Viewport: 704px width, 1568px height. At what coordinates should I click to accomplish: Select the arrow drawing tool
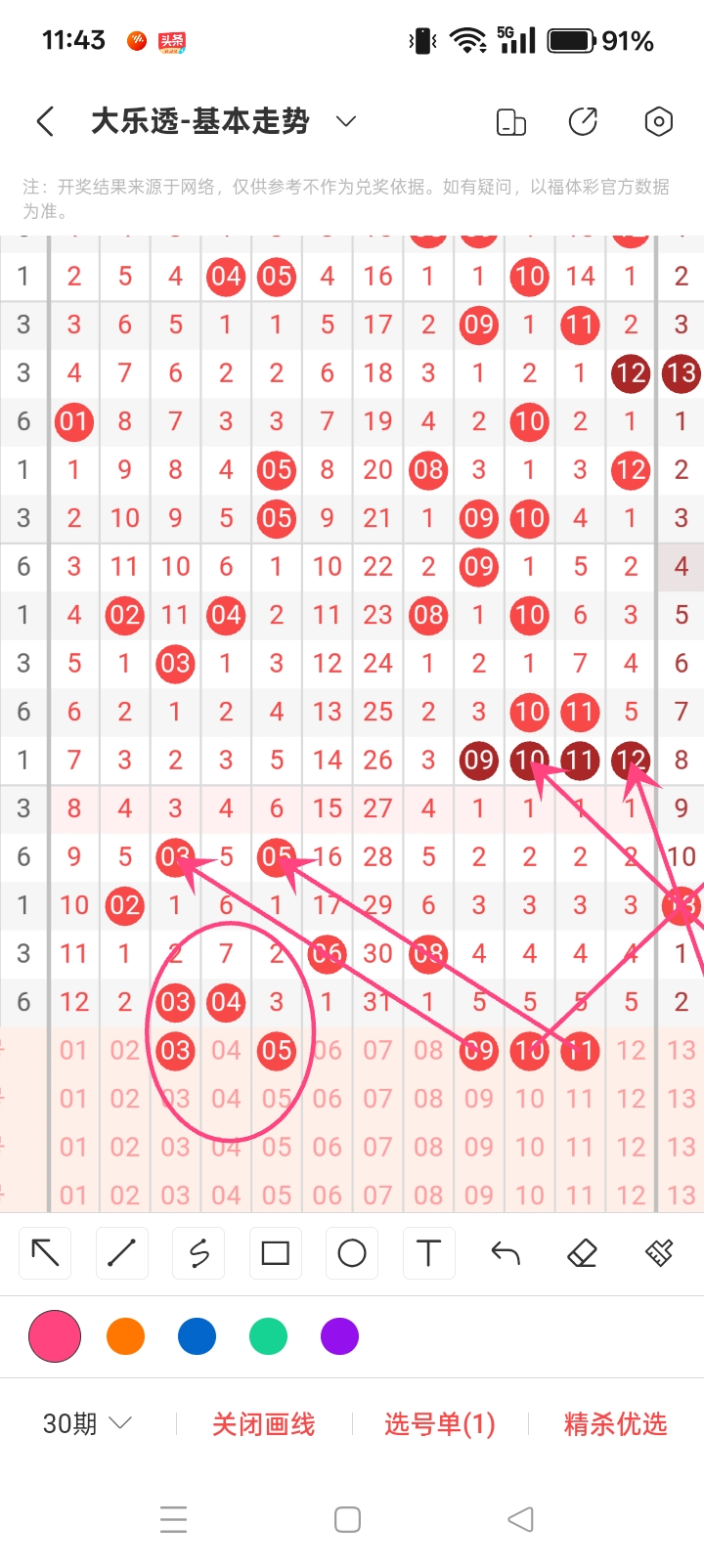tap(46, 1253)
